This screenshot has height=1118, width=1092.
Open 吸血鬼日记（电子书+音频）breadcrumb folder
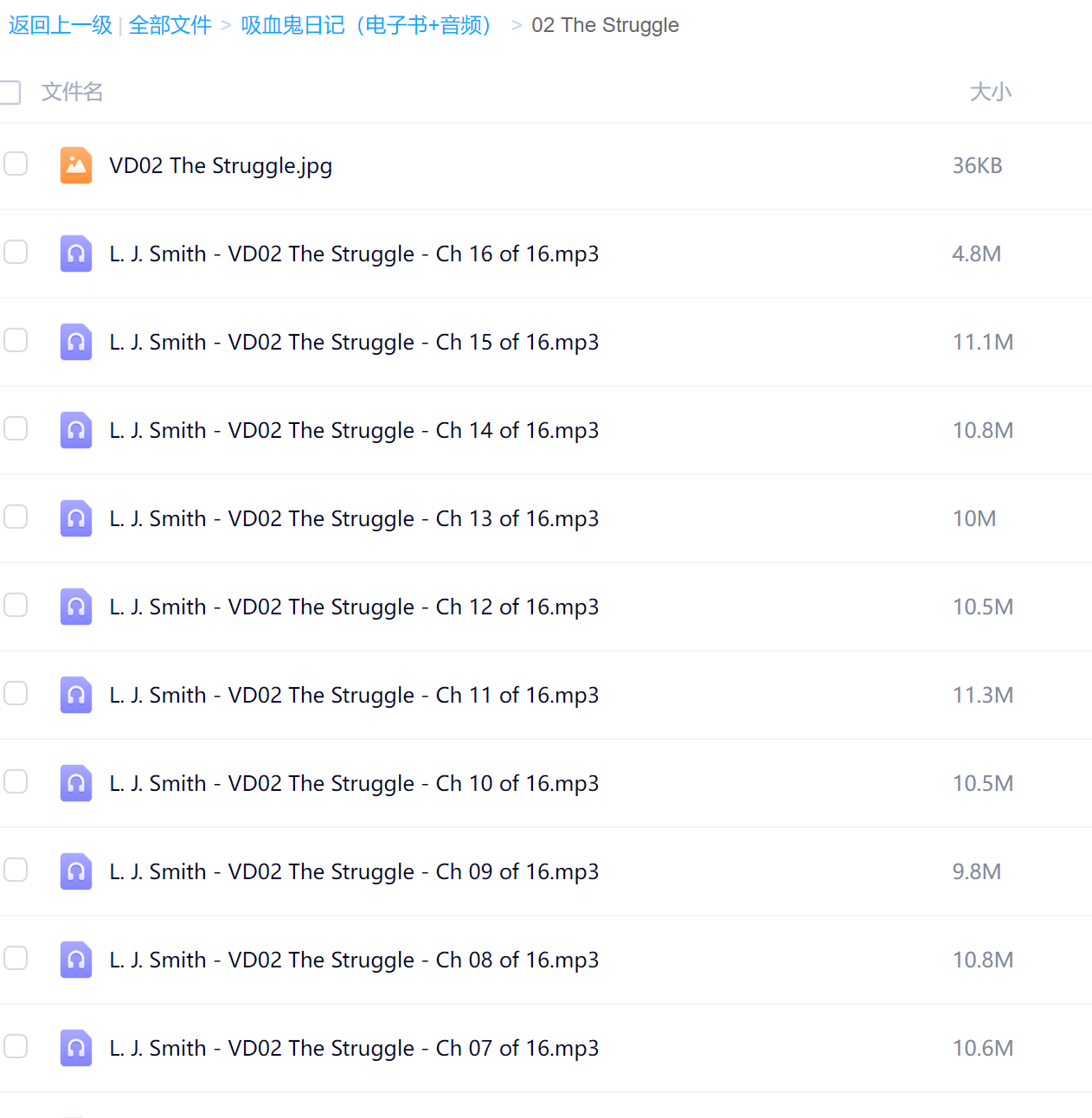(x=365, y=25)
